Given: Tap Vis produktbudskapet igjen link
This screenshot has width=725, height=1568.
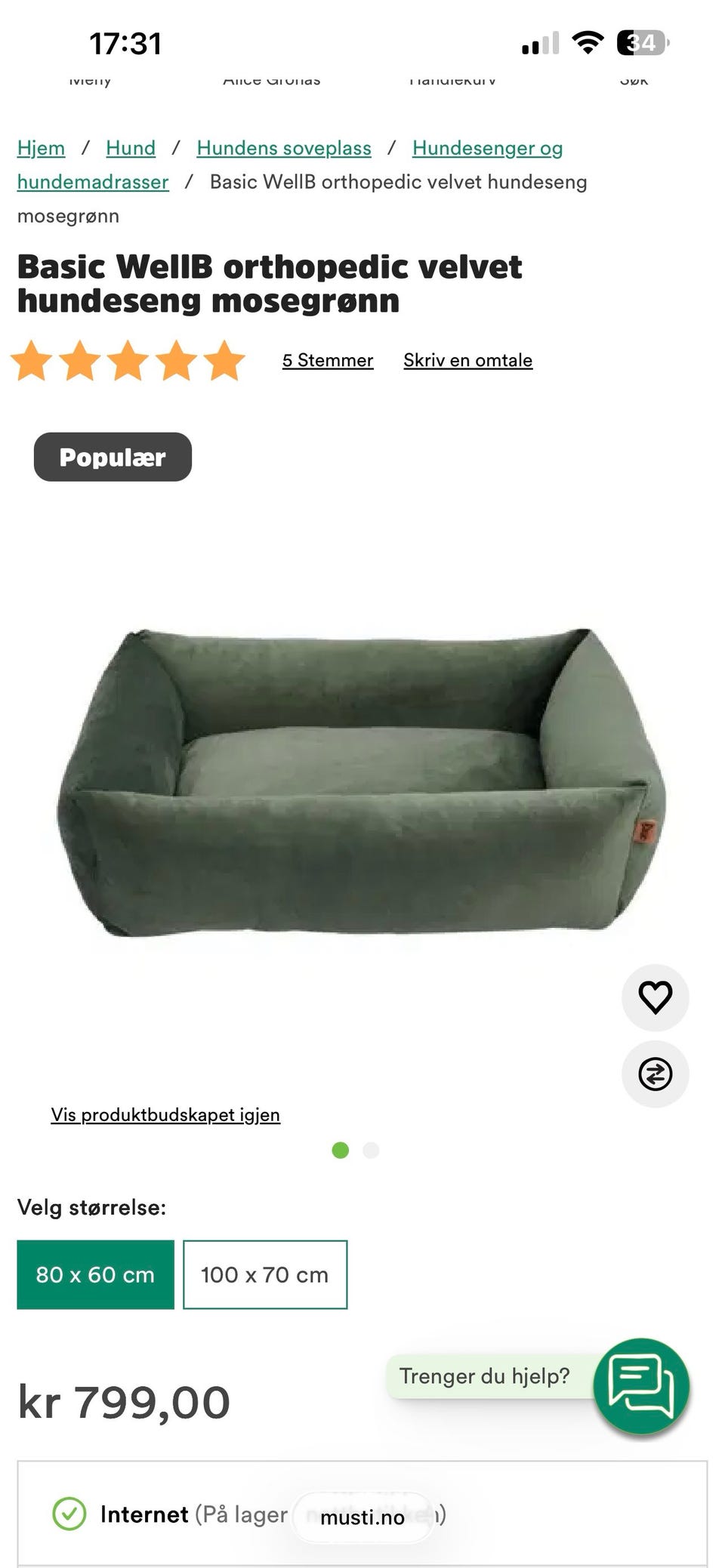Looking at the screenshot, I should [165, 1115].
